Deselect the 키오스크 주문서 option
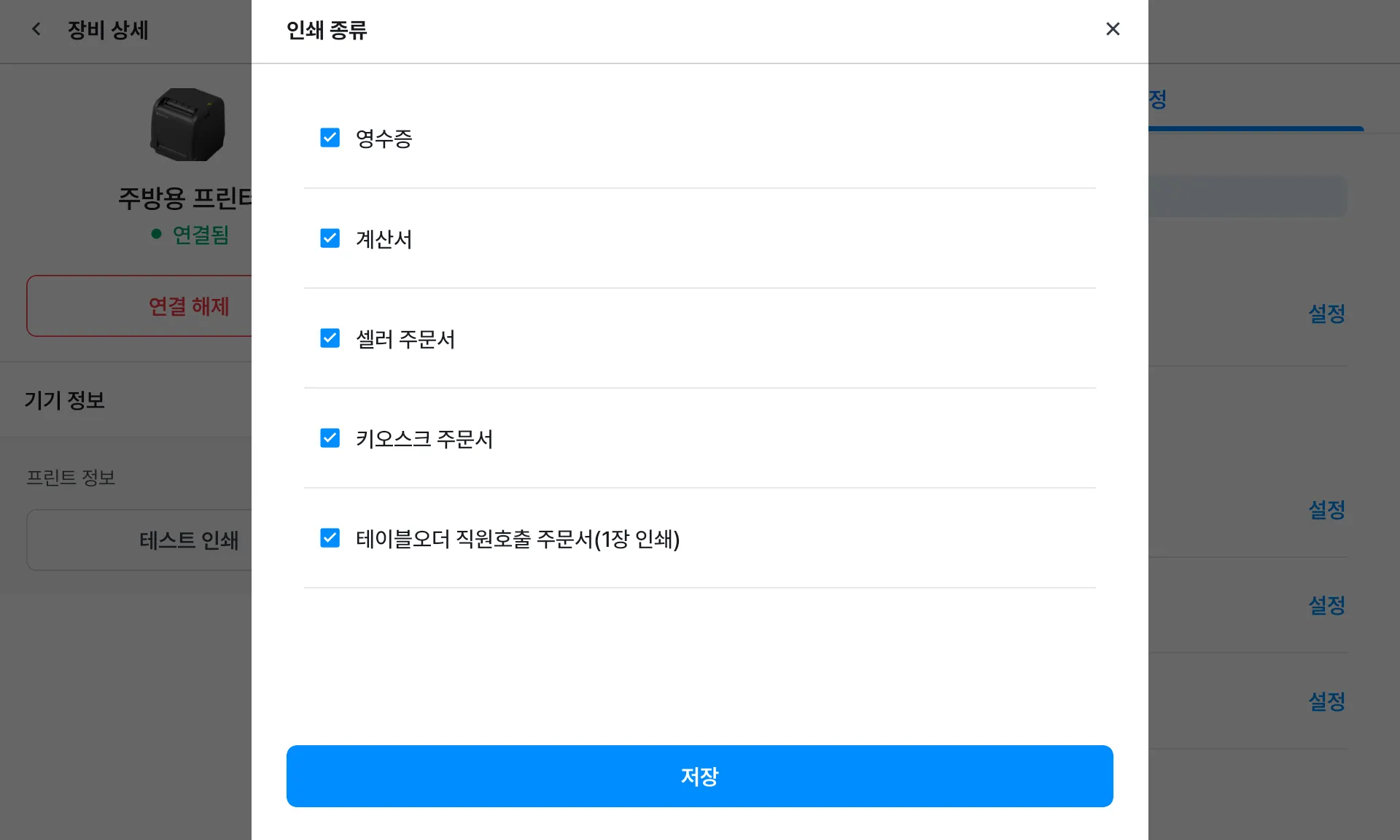 coord(330,438)
